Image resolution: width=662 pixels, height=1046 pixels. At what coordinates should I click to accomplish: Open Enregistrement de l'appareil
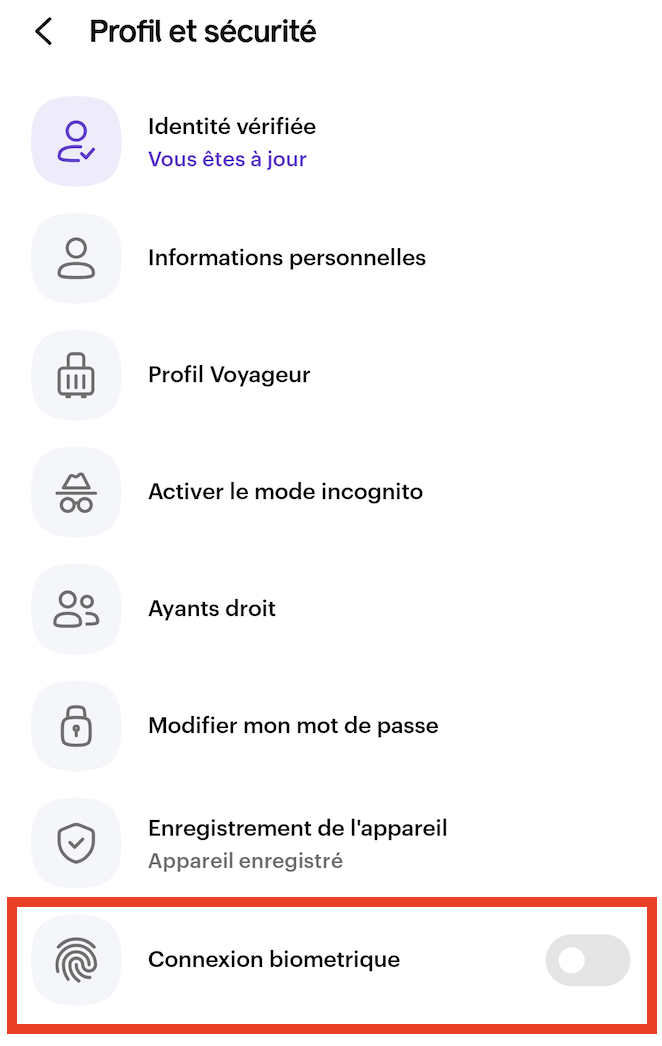click(x=297, y=843)
